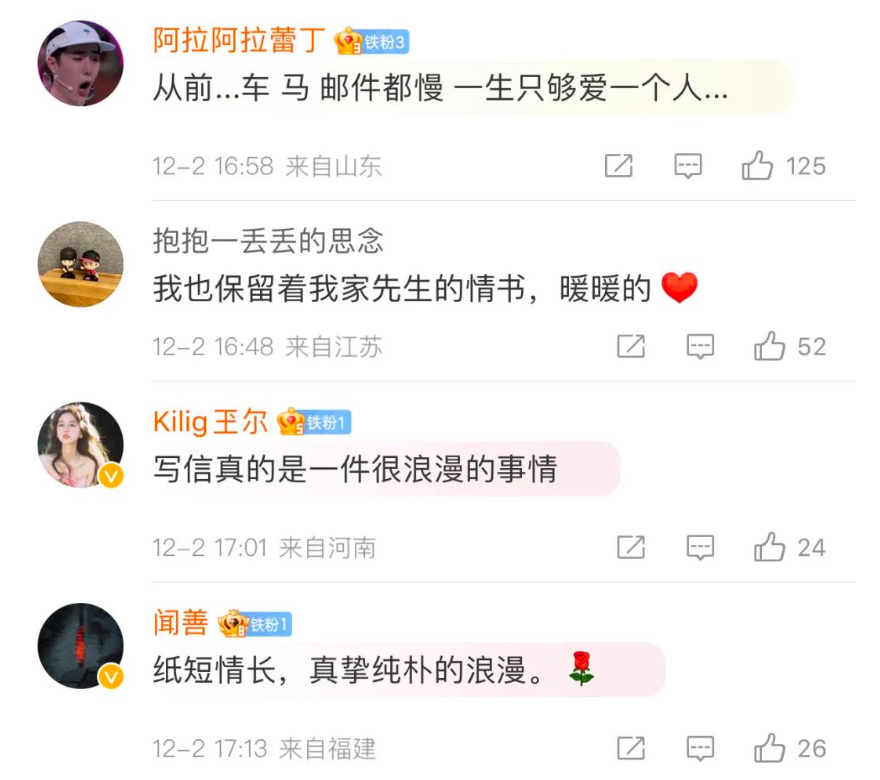Reply to 阿拉阿拉蕾丁's comment
The width and height of the screenshot is (880, 780).
688,166
